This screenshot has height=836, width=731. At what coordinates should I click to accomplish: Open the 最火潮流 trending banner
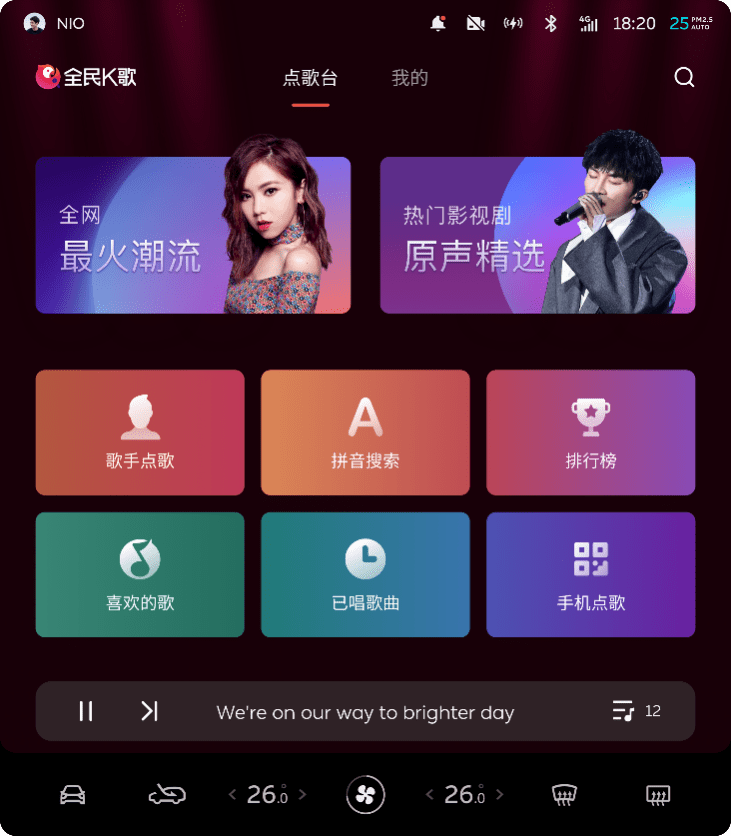click(192, 235)
